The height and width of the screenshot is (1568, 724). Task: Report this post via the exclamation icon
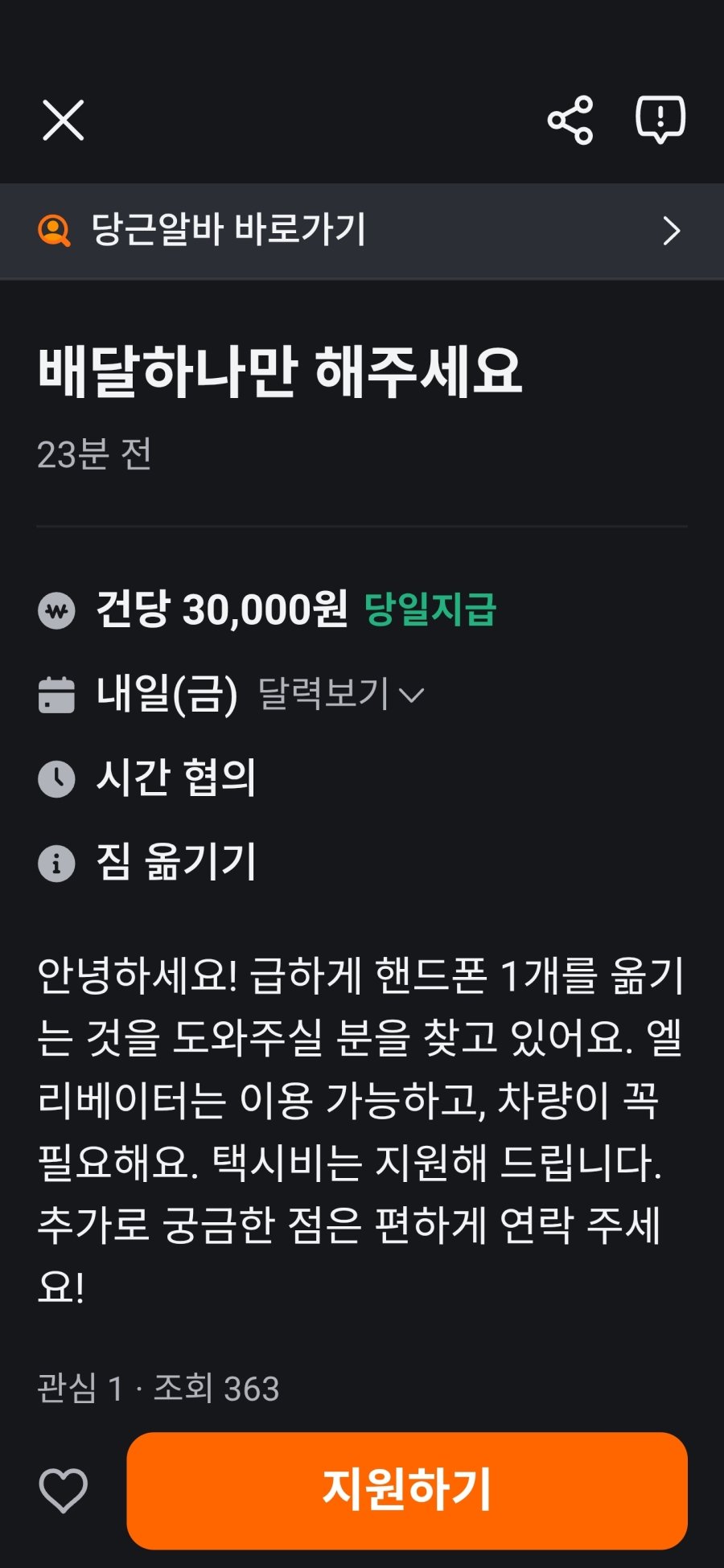[660, 120]
